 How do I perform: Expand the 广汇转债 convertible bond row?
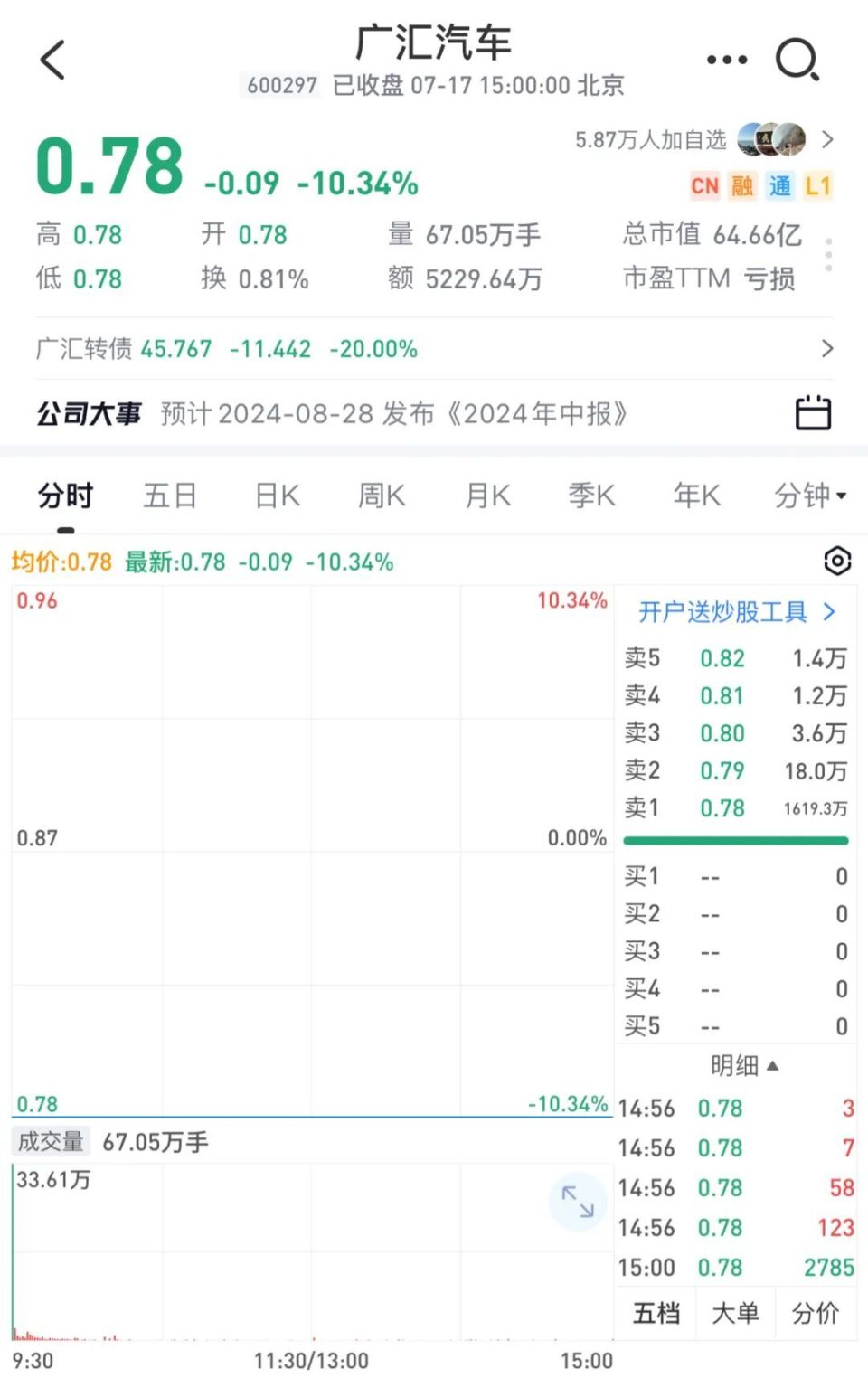point(828,348)
